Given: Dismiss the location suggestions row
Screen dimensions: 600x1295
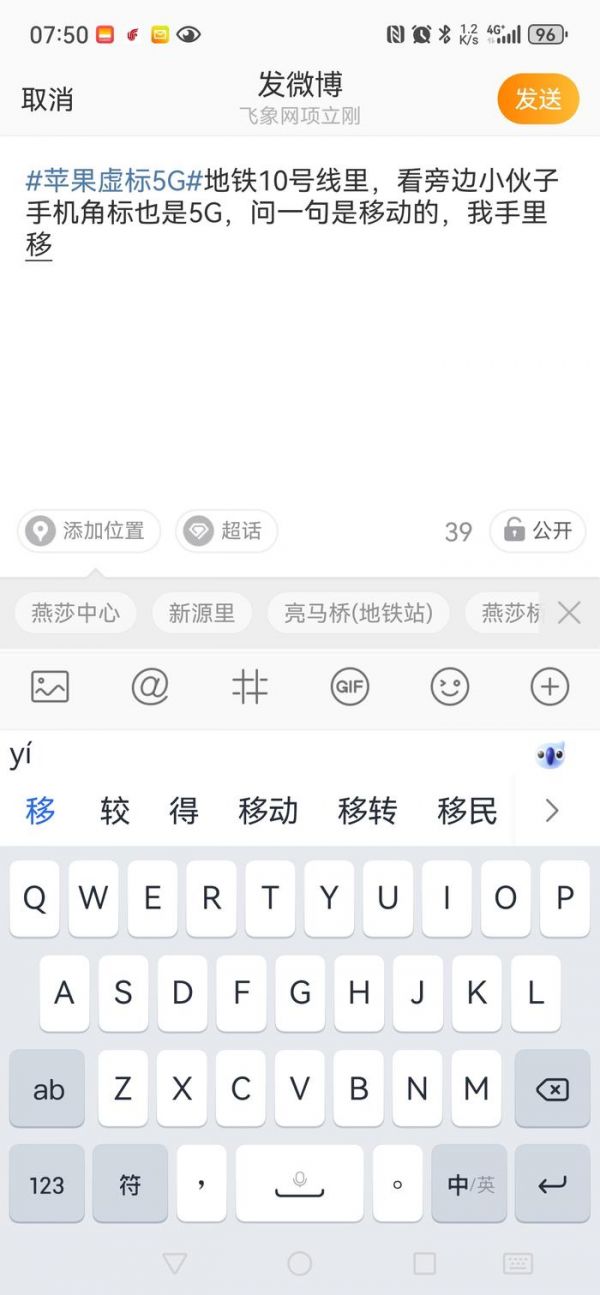Looking at the screenshot, I should coord(569,612).
